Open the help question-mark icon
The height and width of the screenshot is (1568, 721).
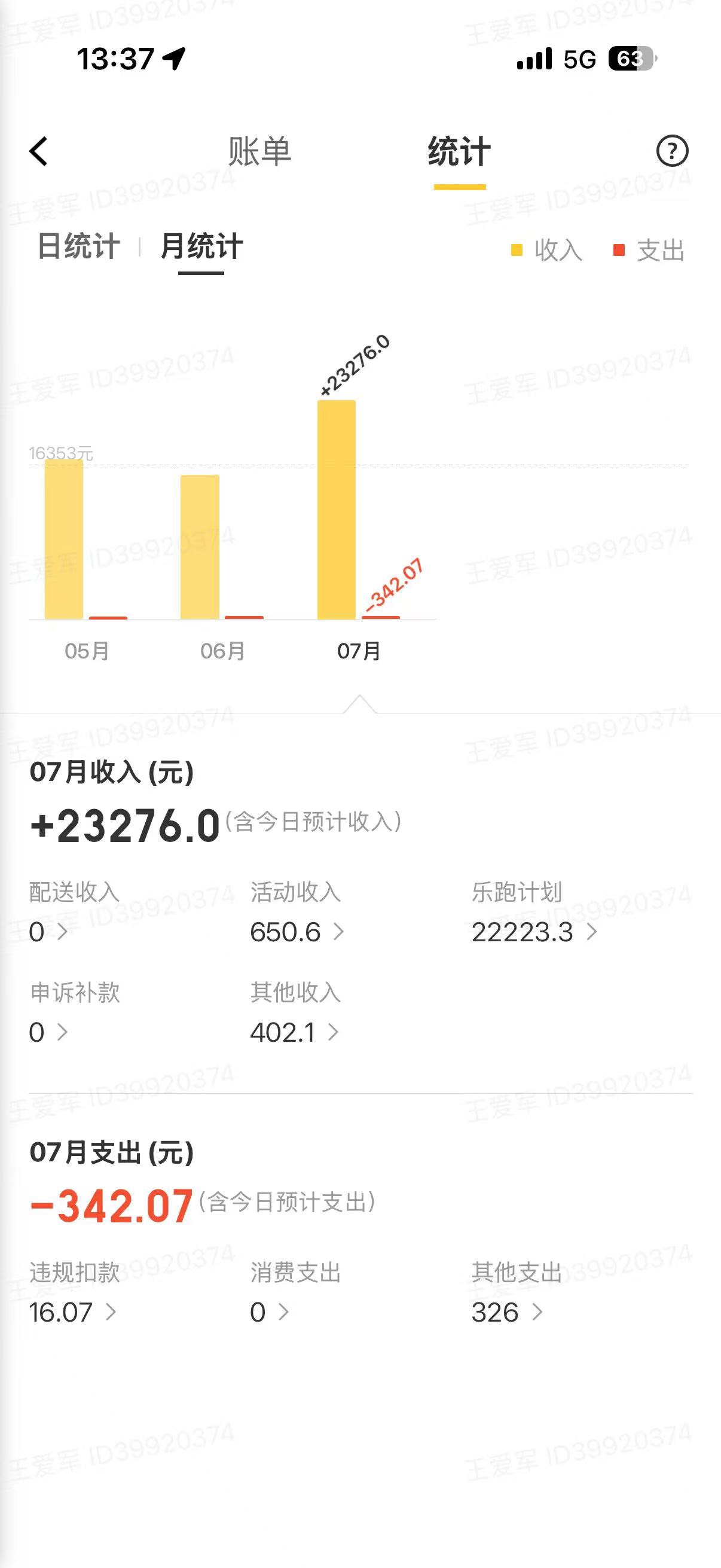672,151
